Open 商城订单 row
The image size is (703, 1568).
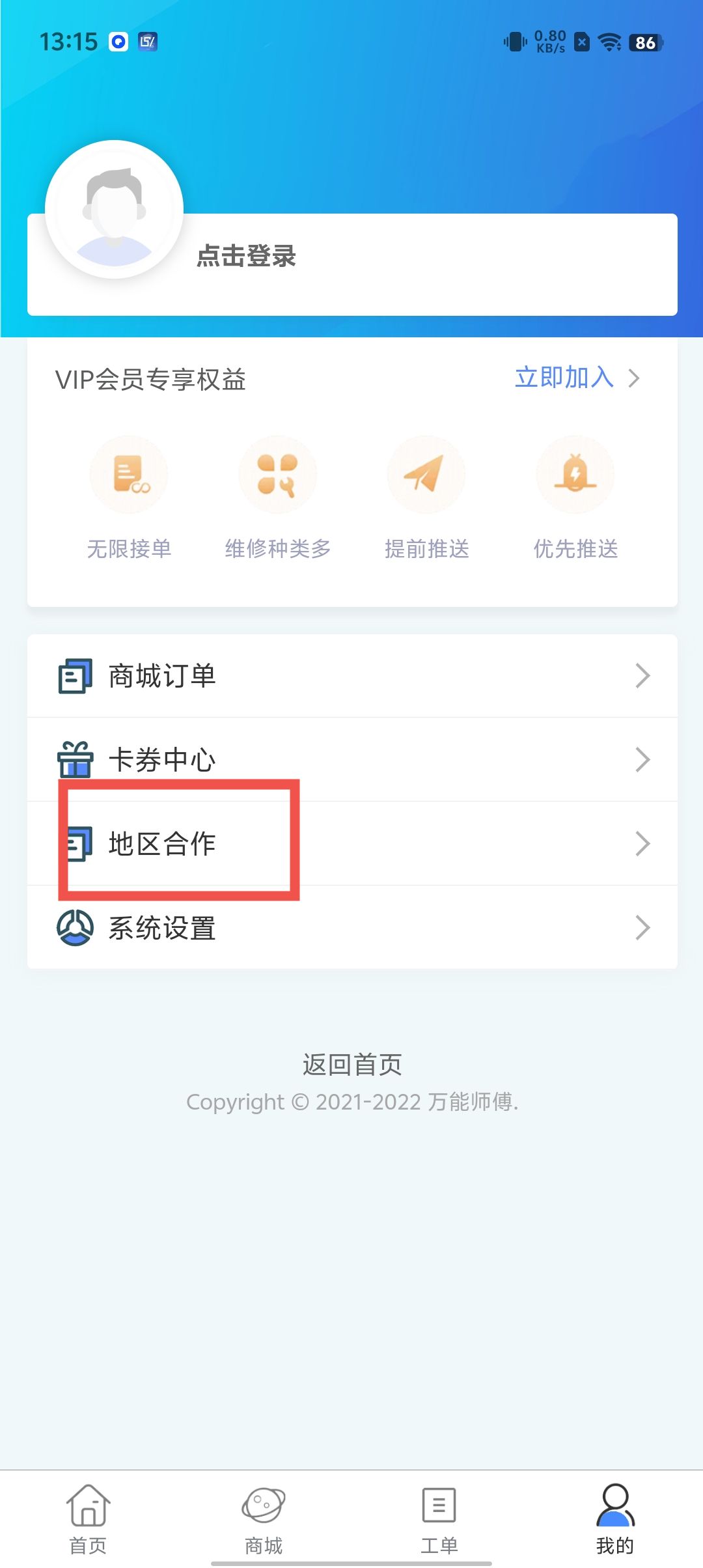tap(351, 676)
